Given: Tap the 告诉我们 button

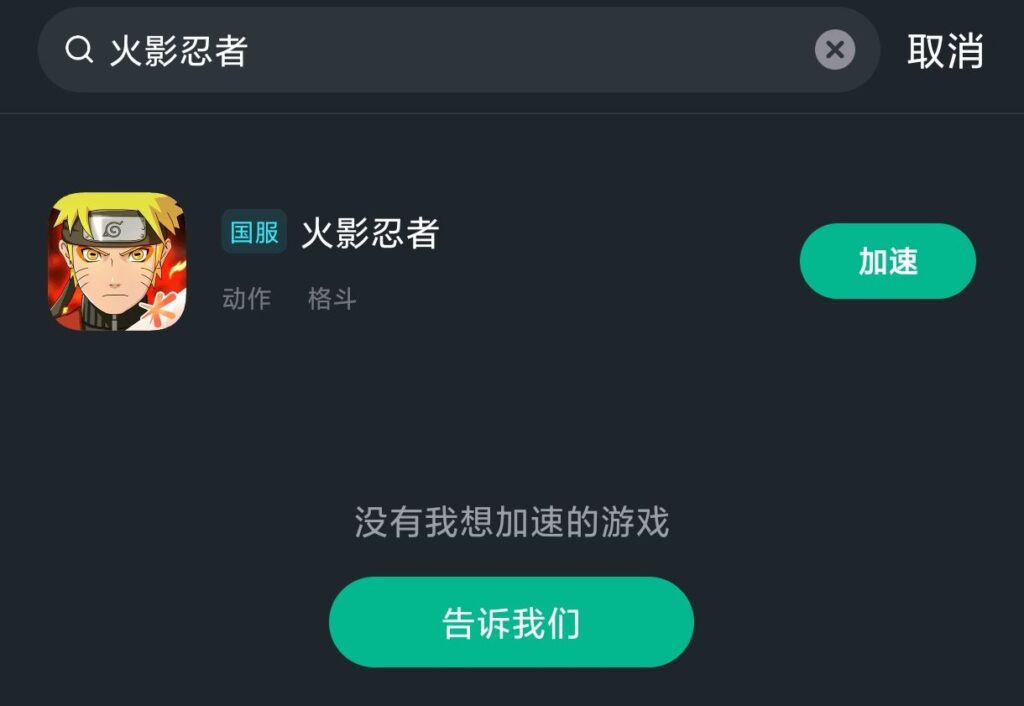Looking at the screenshot, I should 511,622.
